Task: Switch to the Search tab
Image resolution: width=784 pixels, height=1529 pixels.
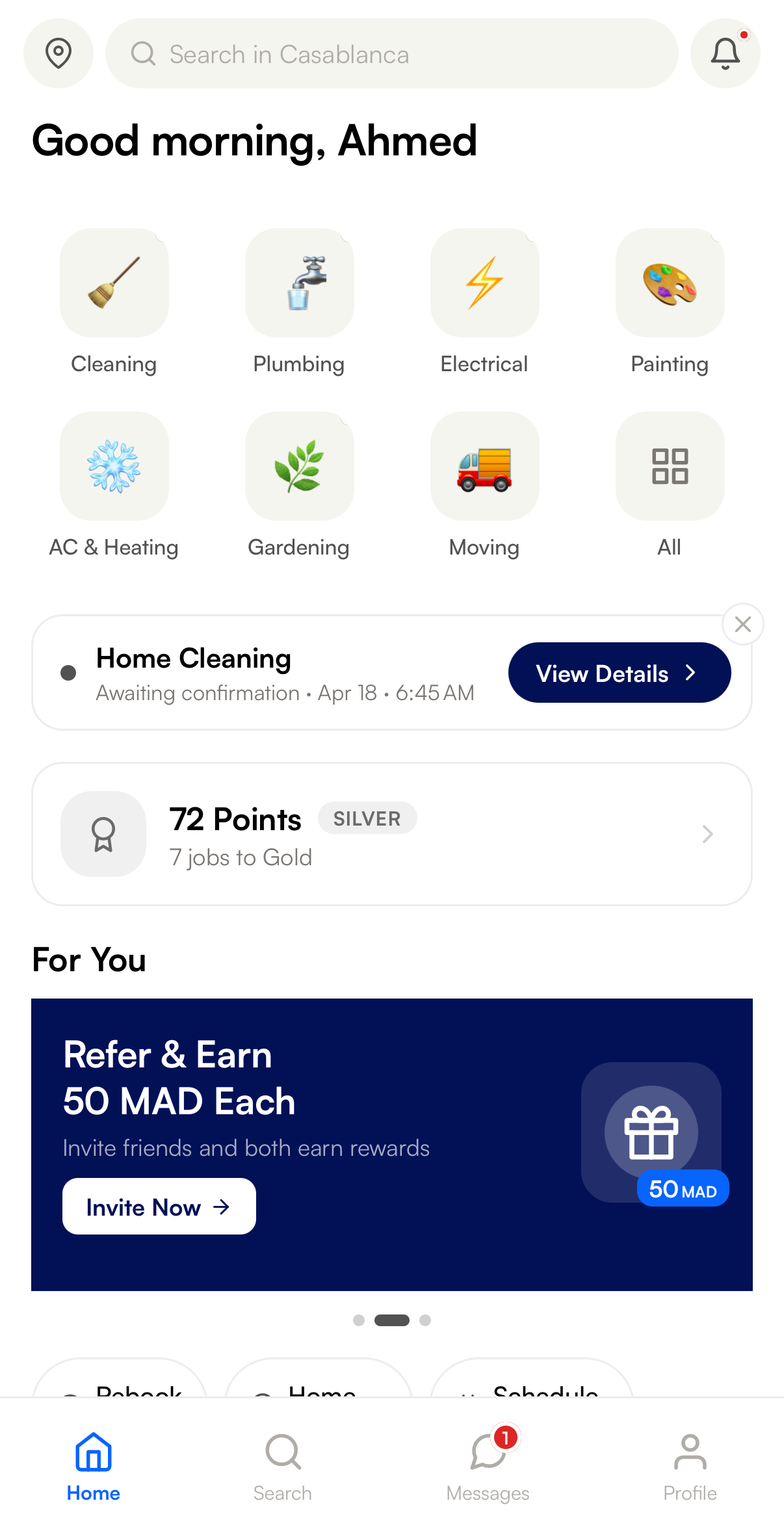Action: [283, 1467]
